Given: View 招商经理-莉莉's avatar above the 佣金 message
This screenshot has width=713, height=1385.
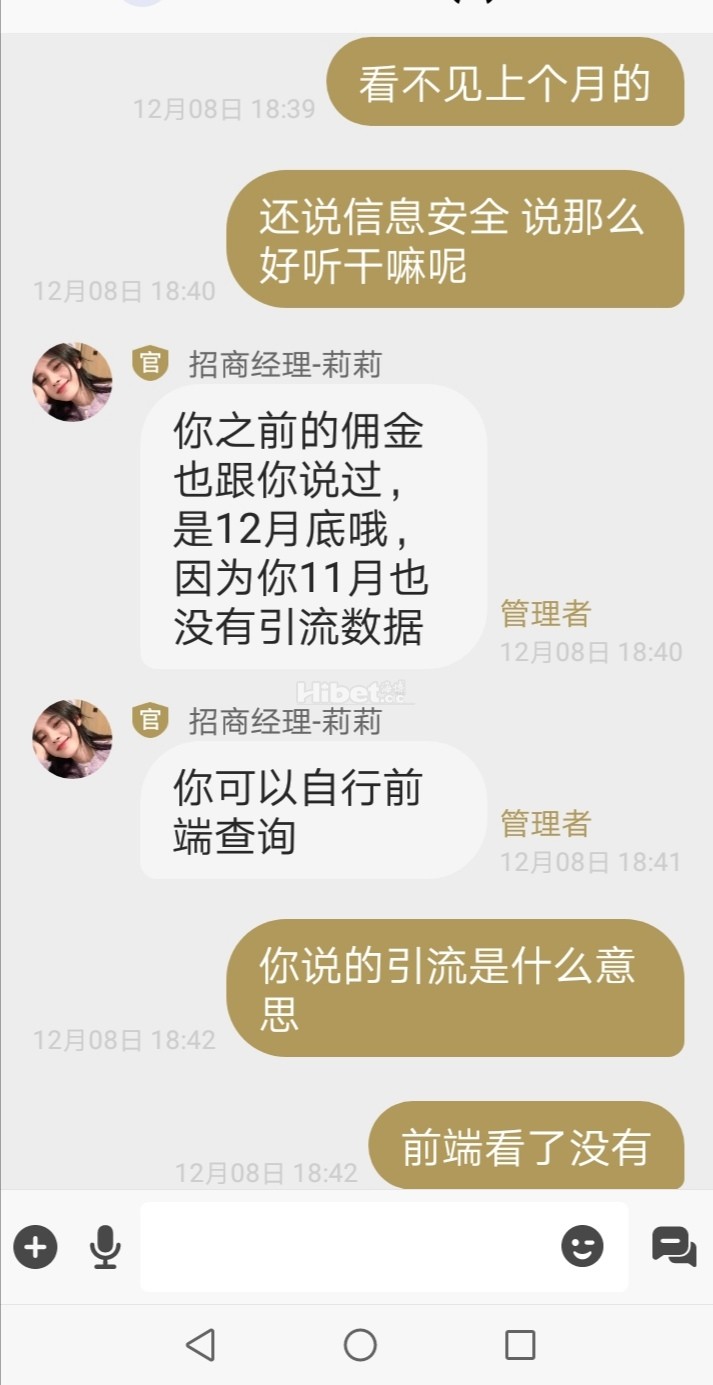Looking at the screenshot, I should (72, 382).
